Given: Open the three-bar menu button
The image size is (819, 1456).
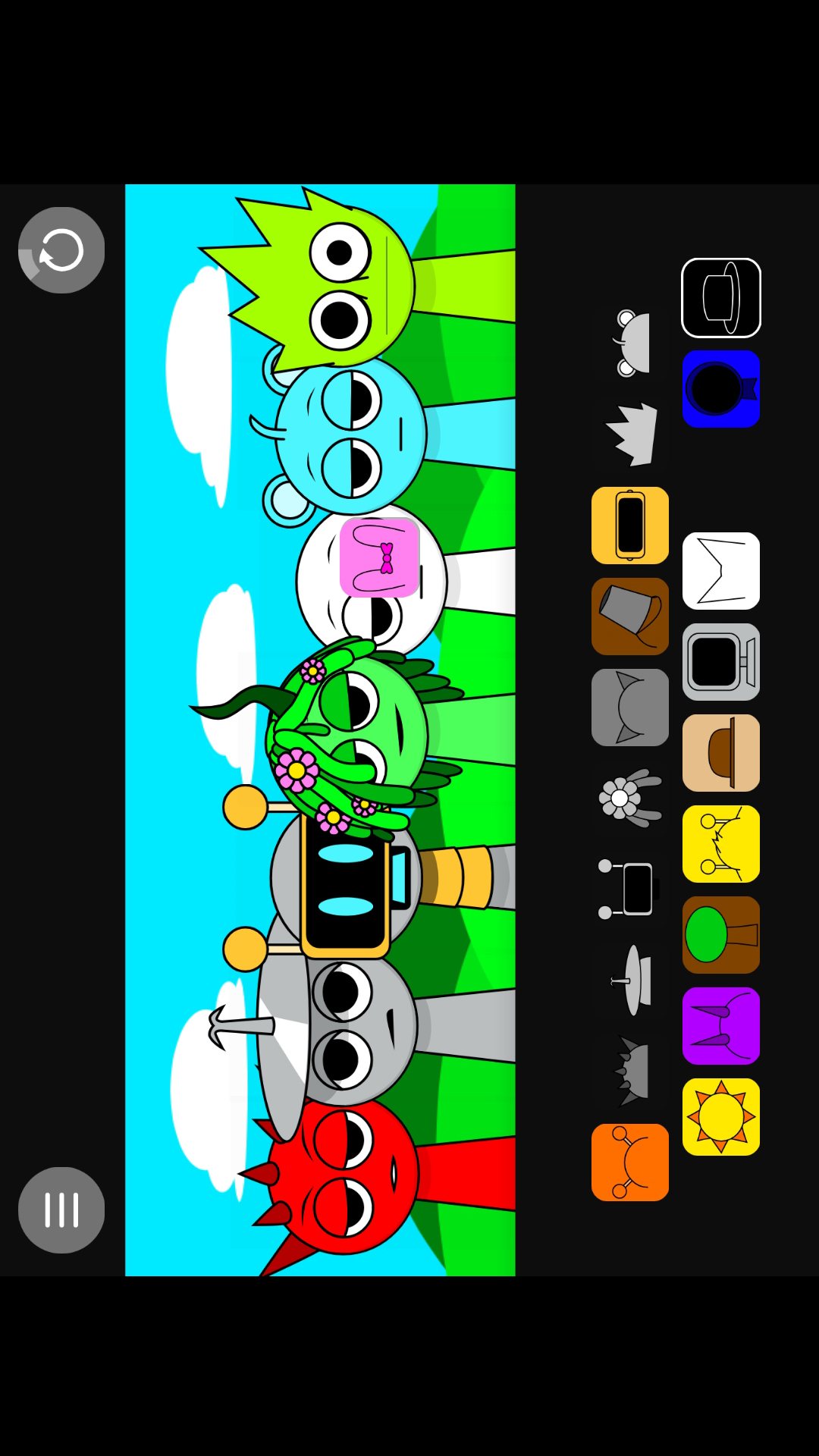Looking at the screenshot, I should [x=61, y=1210].
